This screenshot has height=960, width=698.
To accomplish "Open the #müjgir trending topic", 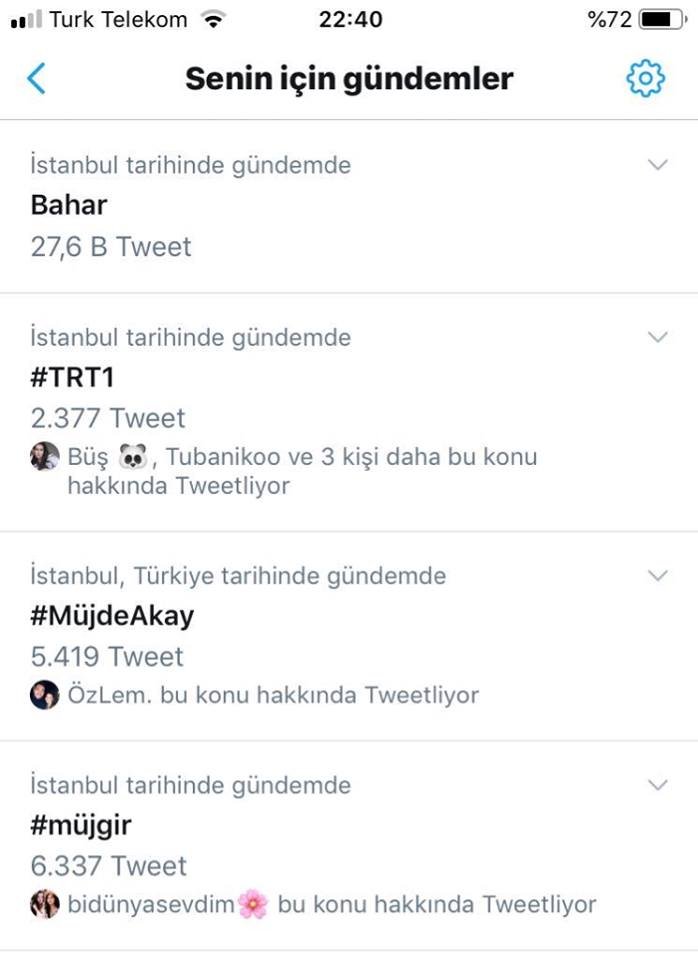I will [81, 826].
